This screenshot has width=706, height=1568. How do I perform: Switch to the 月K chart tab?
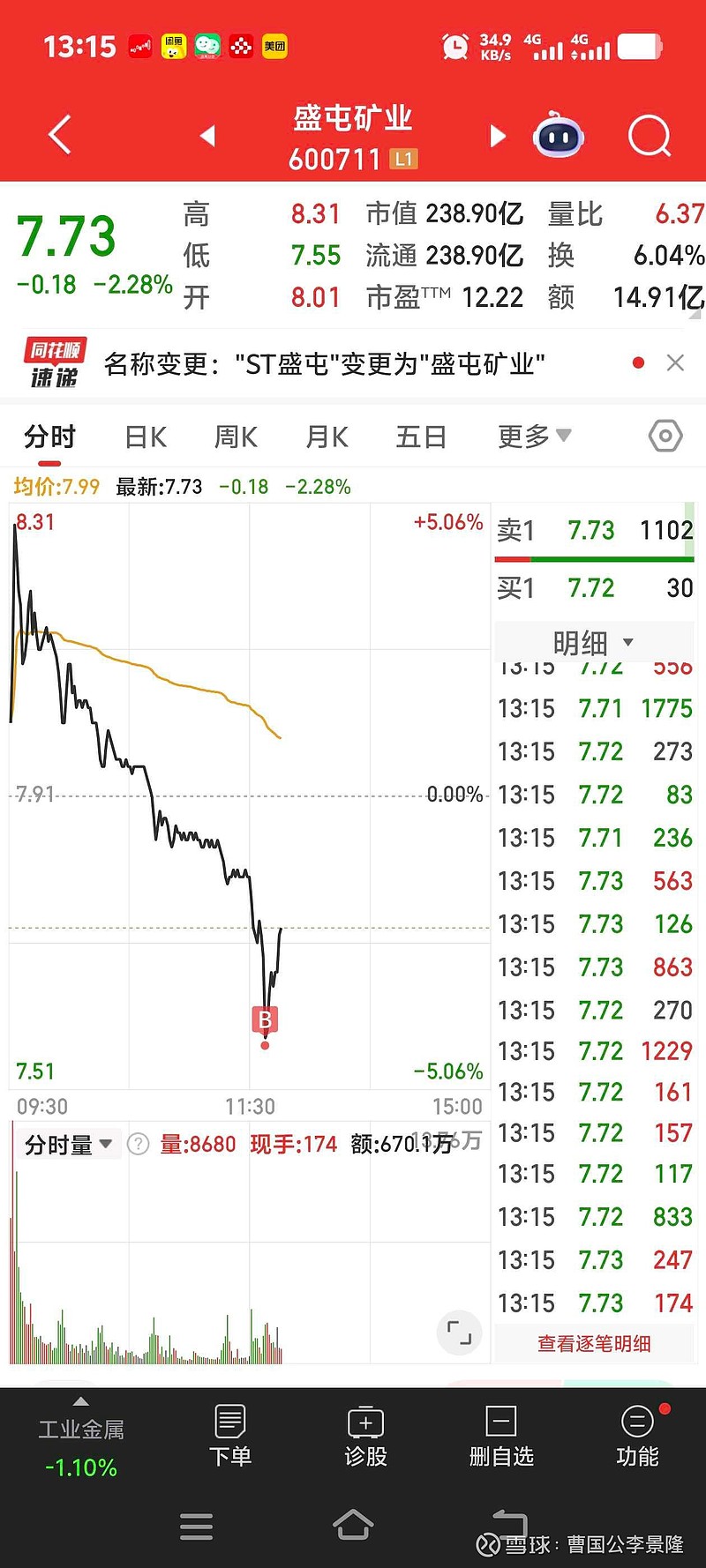tap(327, 437)
